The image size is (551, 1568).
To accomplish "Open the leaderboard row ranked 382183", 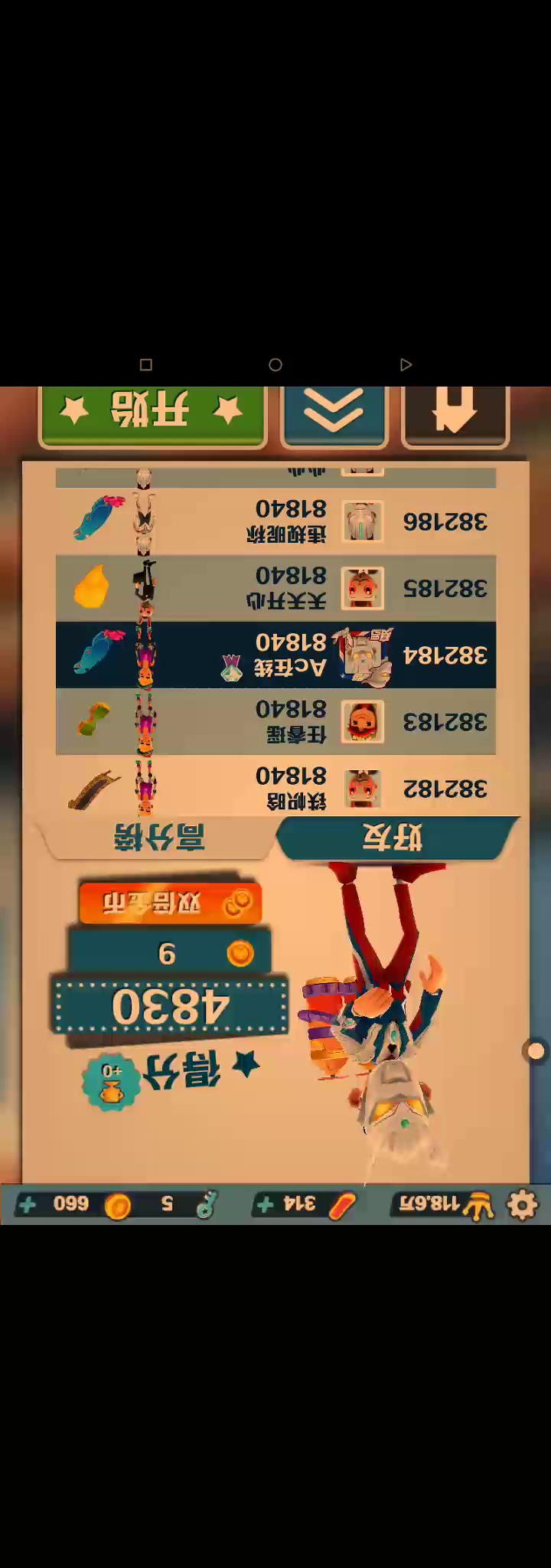I will (x=275, y=722).
